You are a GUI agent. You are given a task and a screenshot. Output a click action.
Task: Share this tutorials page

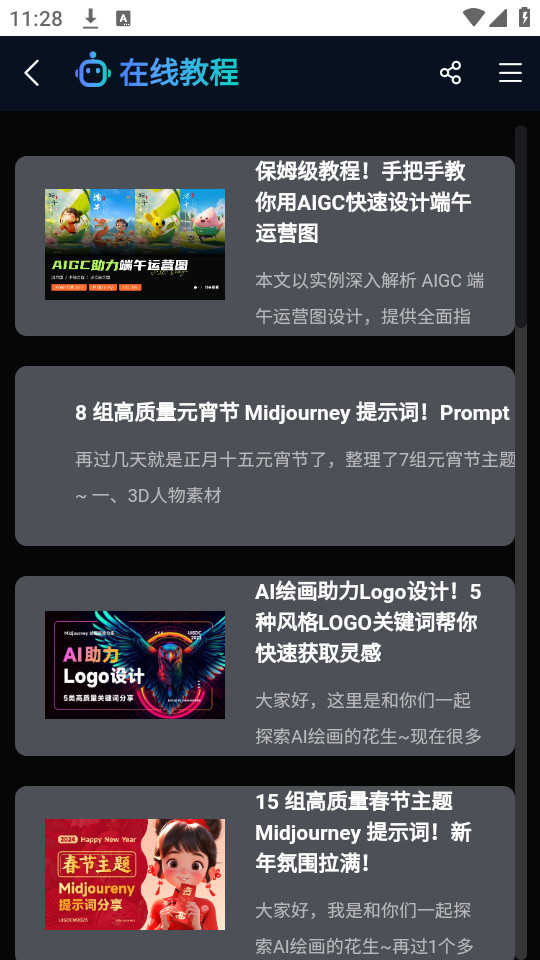451,73
